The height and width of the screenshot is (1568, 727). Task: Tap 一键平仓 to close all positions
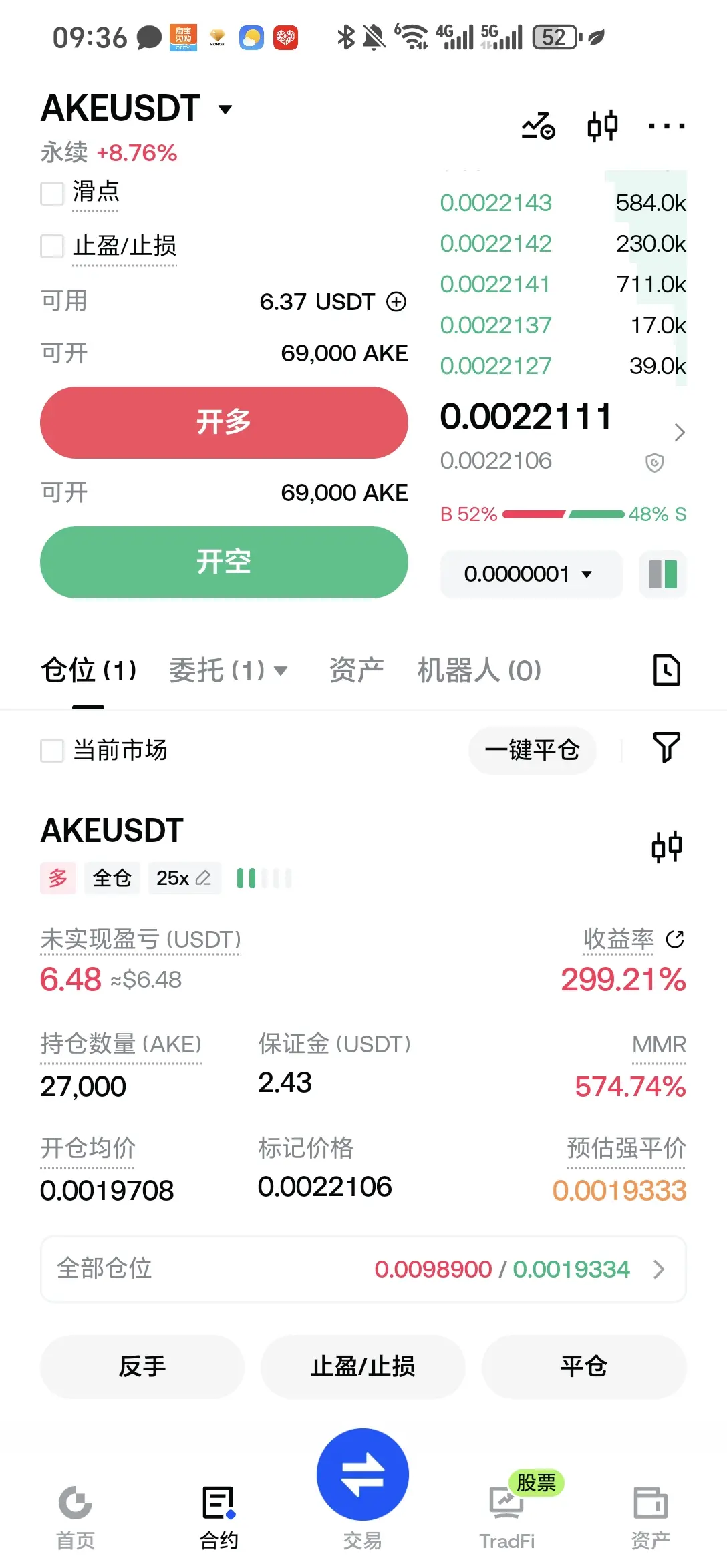pos(532,751)
